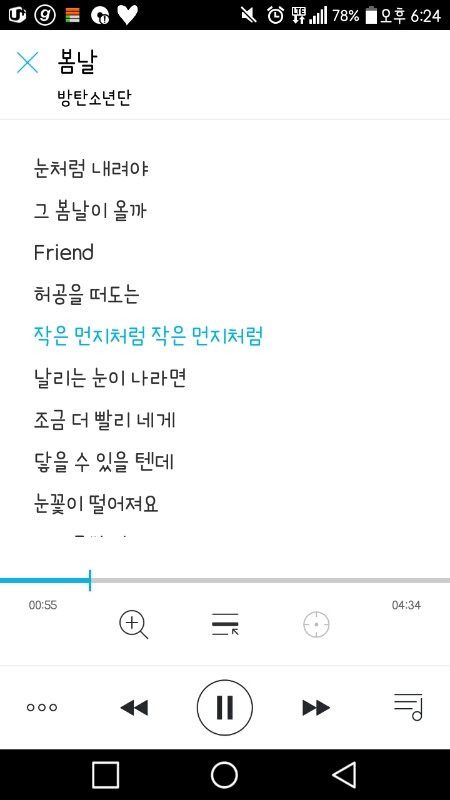Jump to lyric line 날리는 눈이 나라면
450x800 pixels.
[x=110, y=378]
